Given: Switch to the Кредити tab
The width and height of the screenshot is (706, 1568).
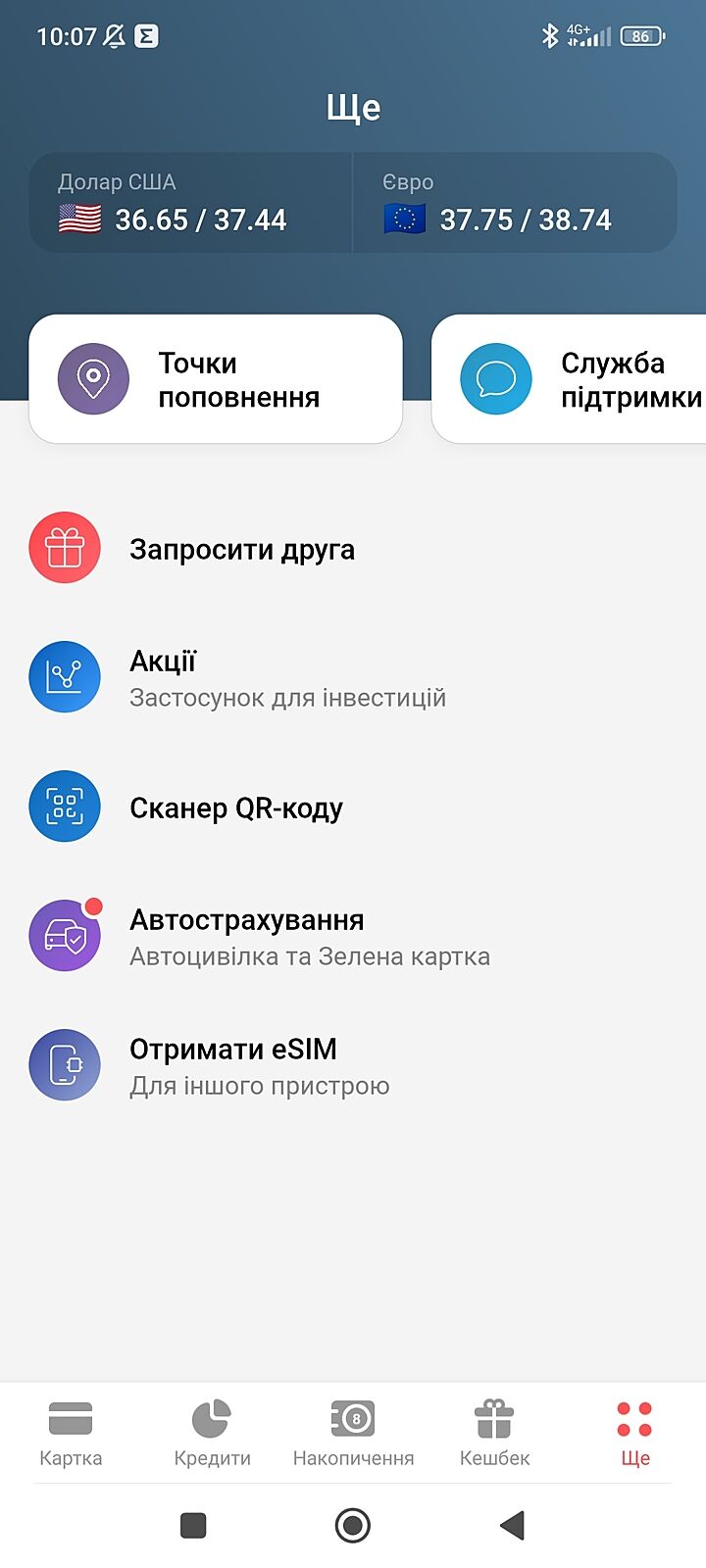Looking at the screenshot, I should tap(212, 1433).
